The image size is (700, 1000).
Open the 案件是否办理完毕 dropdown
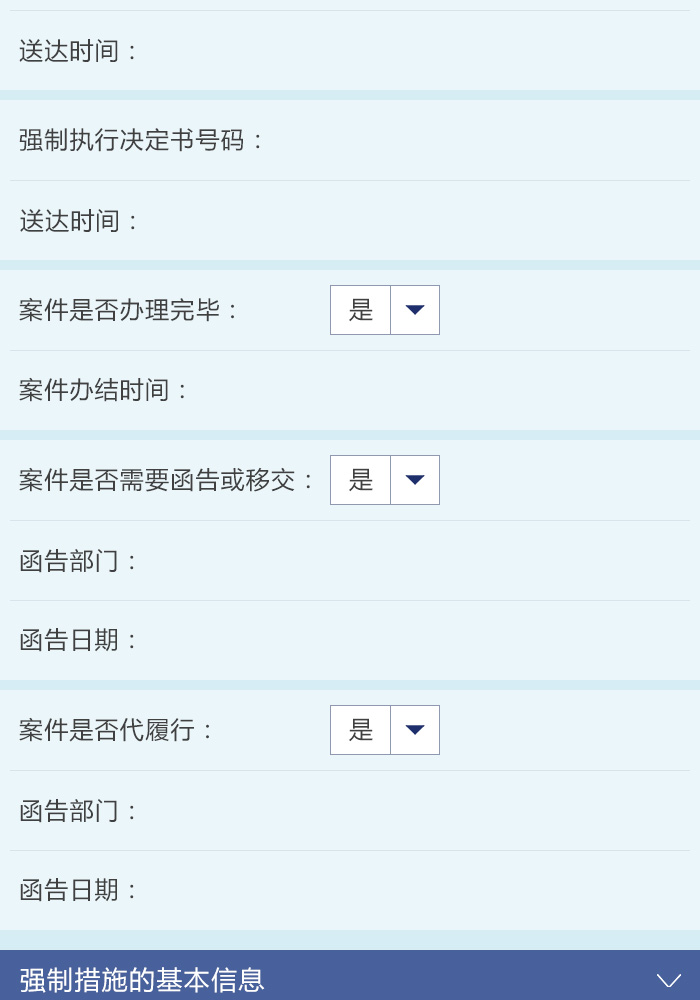pyautogui.click(x=414, y=310)
